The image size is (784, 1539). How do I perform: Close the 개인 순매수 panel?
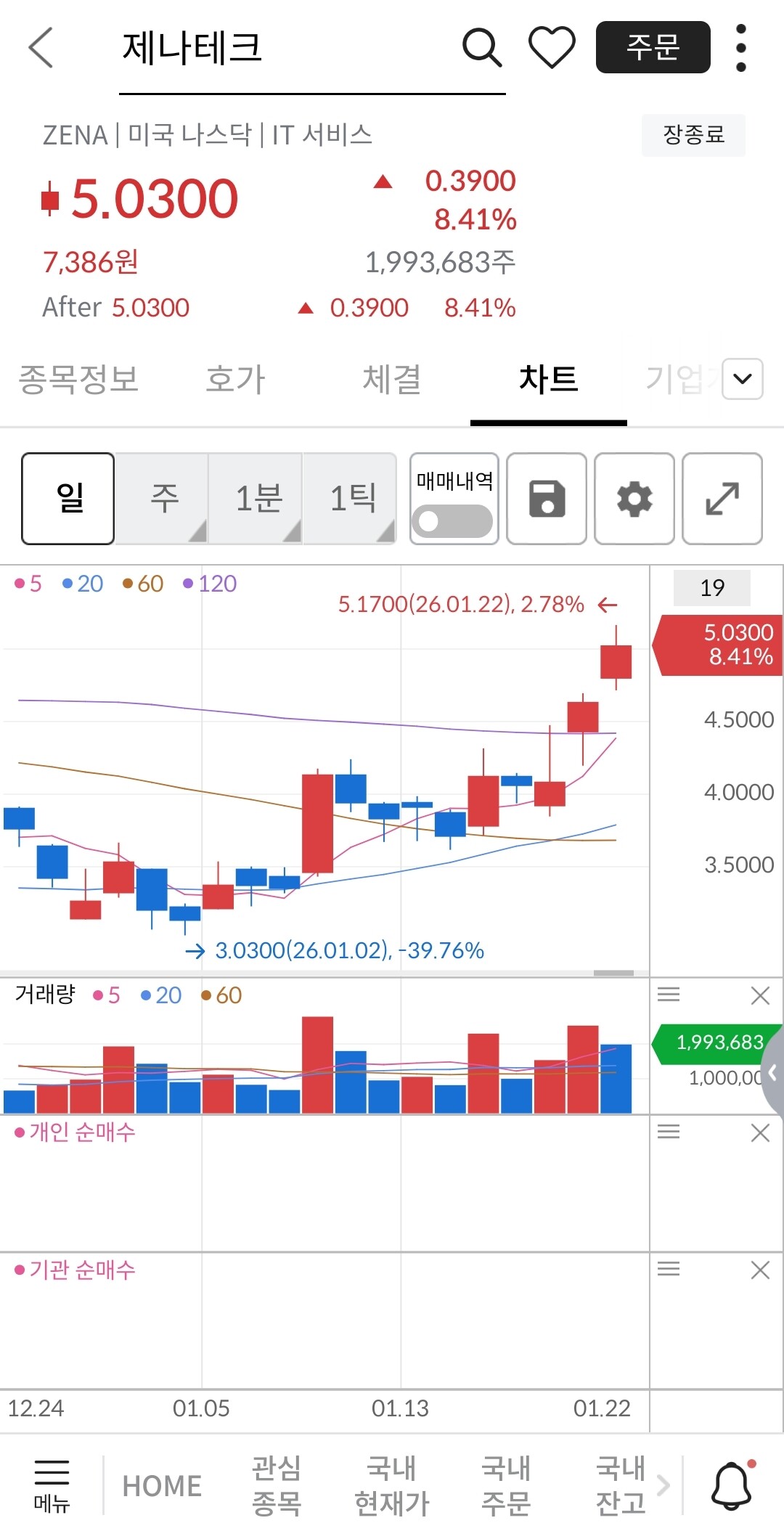[x=760, y=1132]
